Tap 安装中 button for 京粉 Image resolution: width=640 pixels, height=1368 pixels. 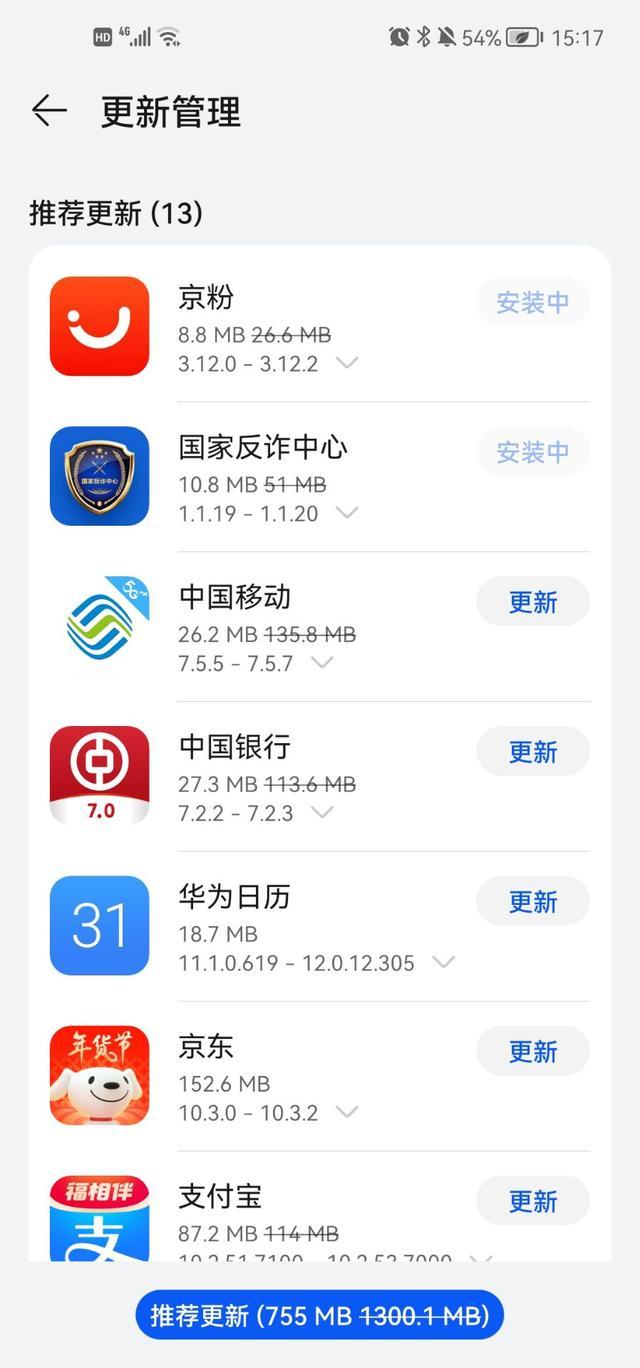tap(532, 302)
